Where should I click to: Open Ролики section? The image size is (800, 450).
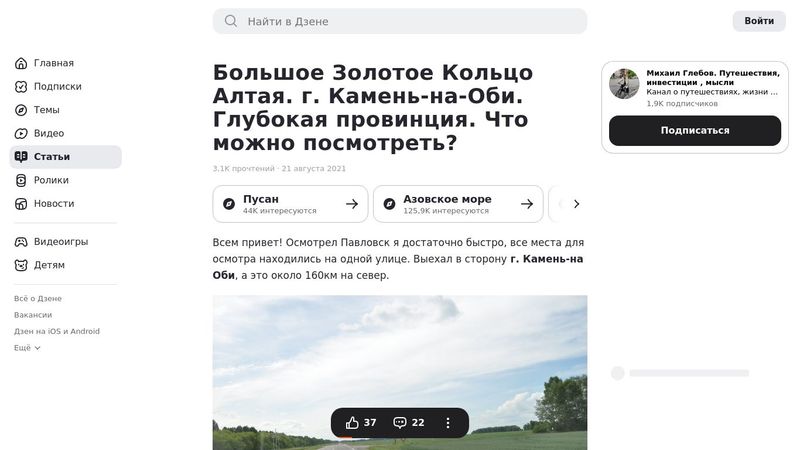51,180
